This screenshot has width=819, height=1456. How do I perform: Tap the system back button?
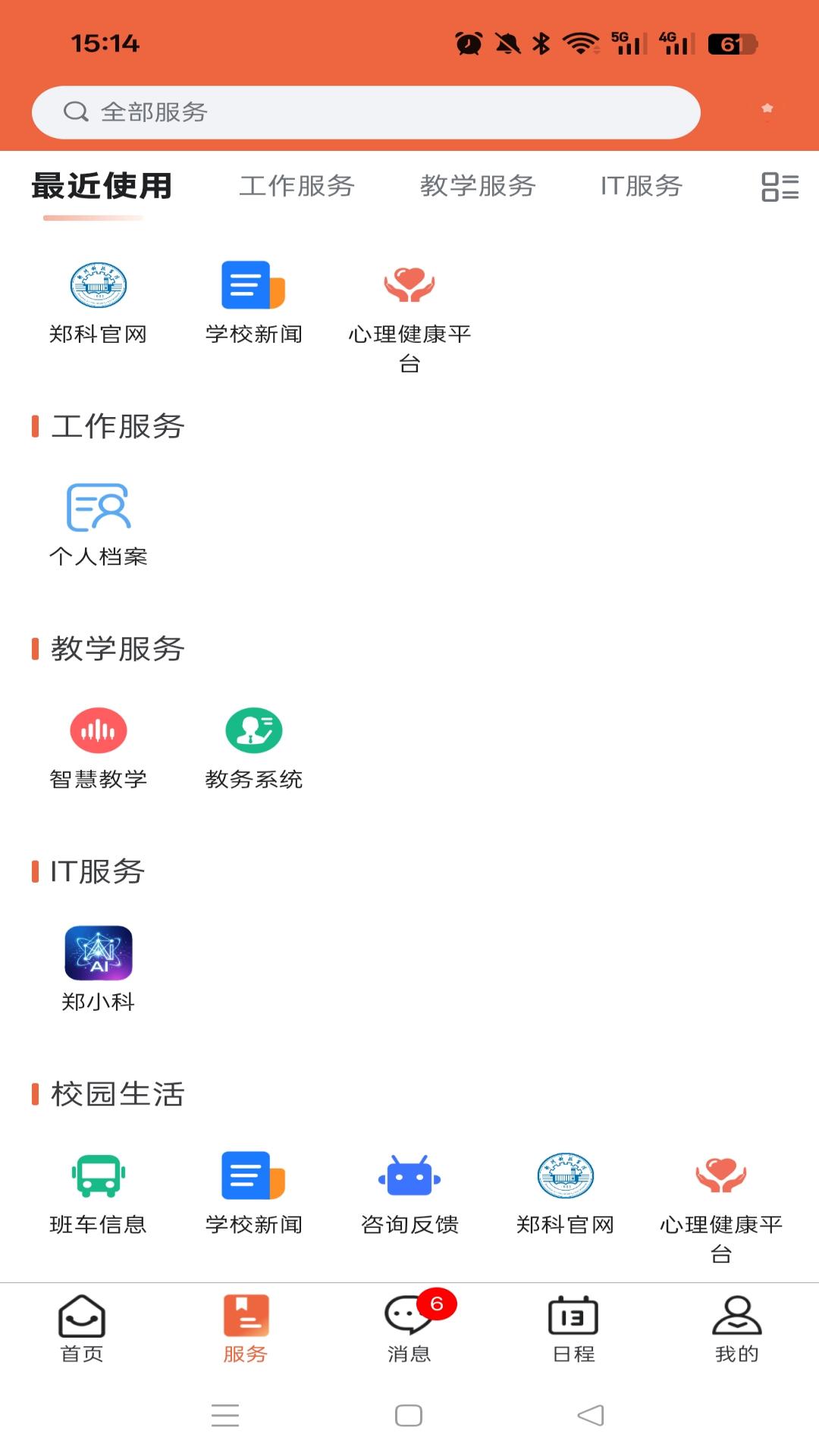pyautogui.click(x=591, y=1415)
